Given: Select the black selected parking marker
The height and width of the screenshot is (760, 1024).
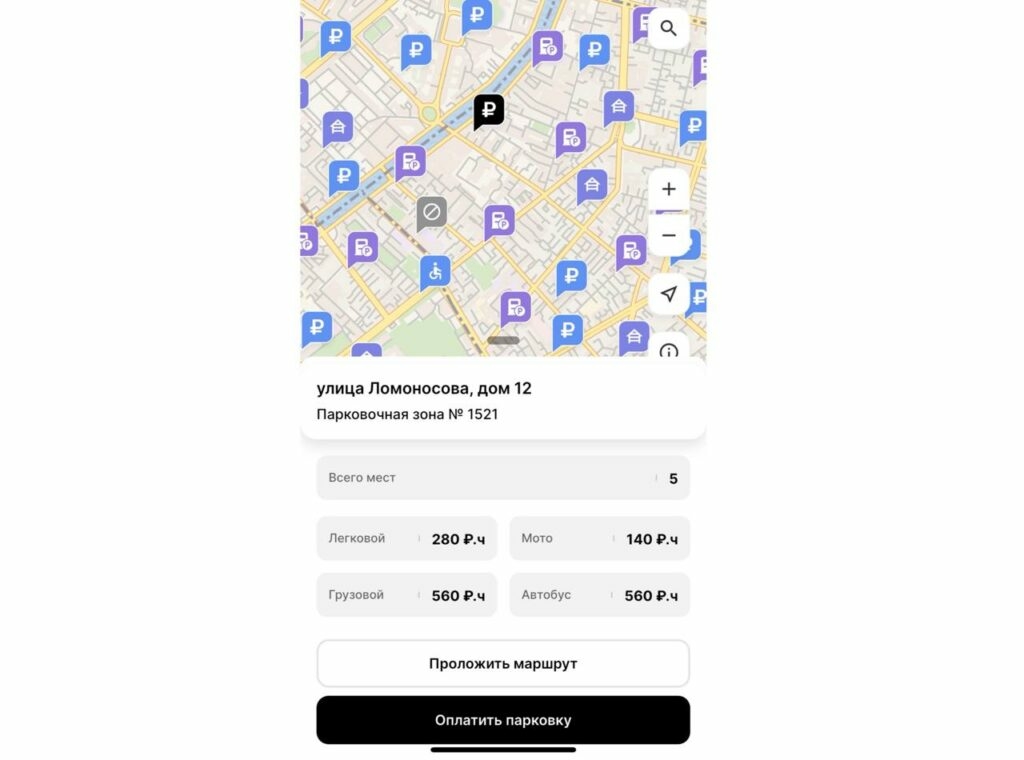Looking at the screenshot, I should coord(488,111).
